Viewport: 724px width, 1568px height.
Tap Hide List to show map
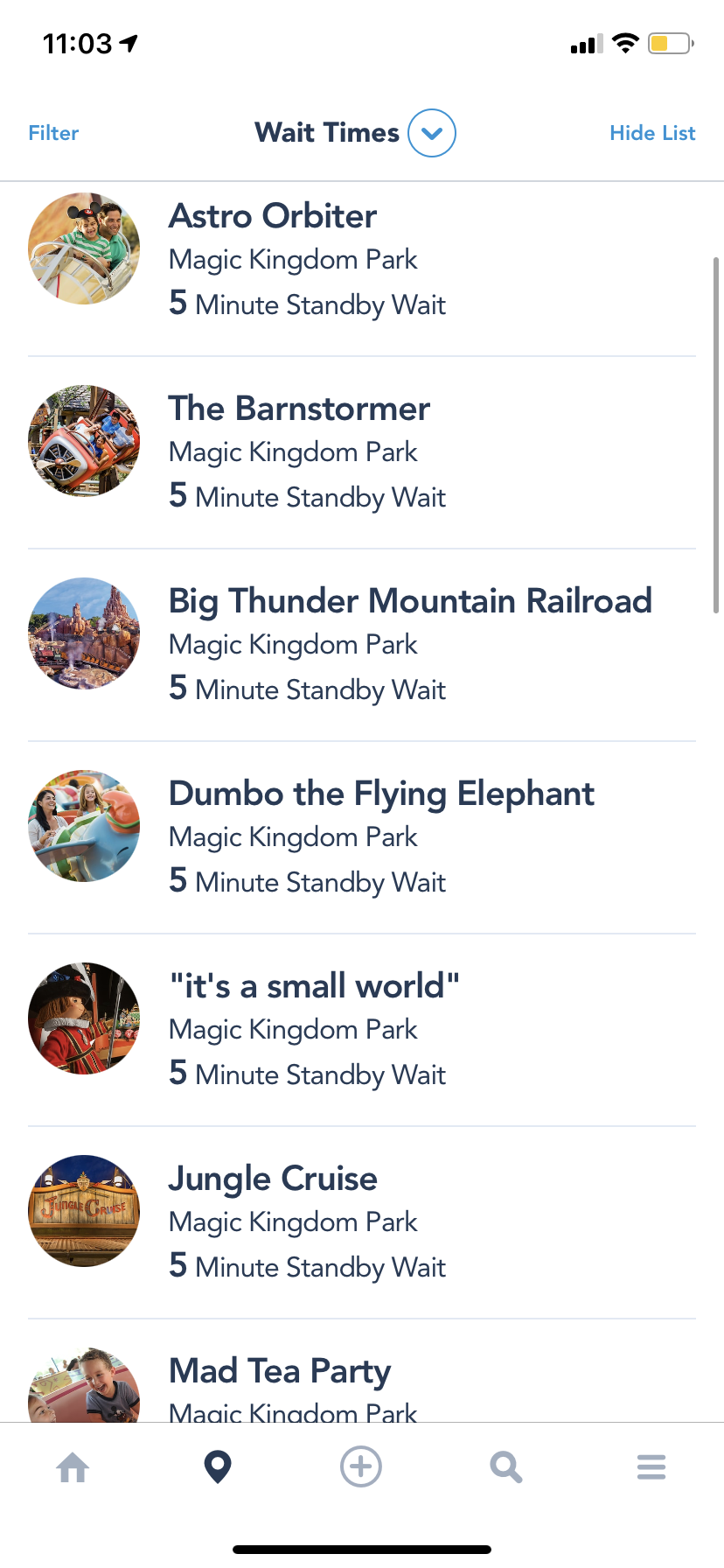(x=652, y=133)
